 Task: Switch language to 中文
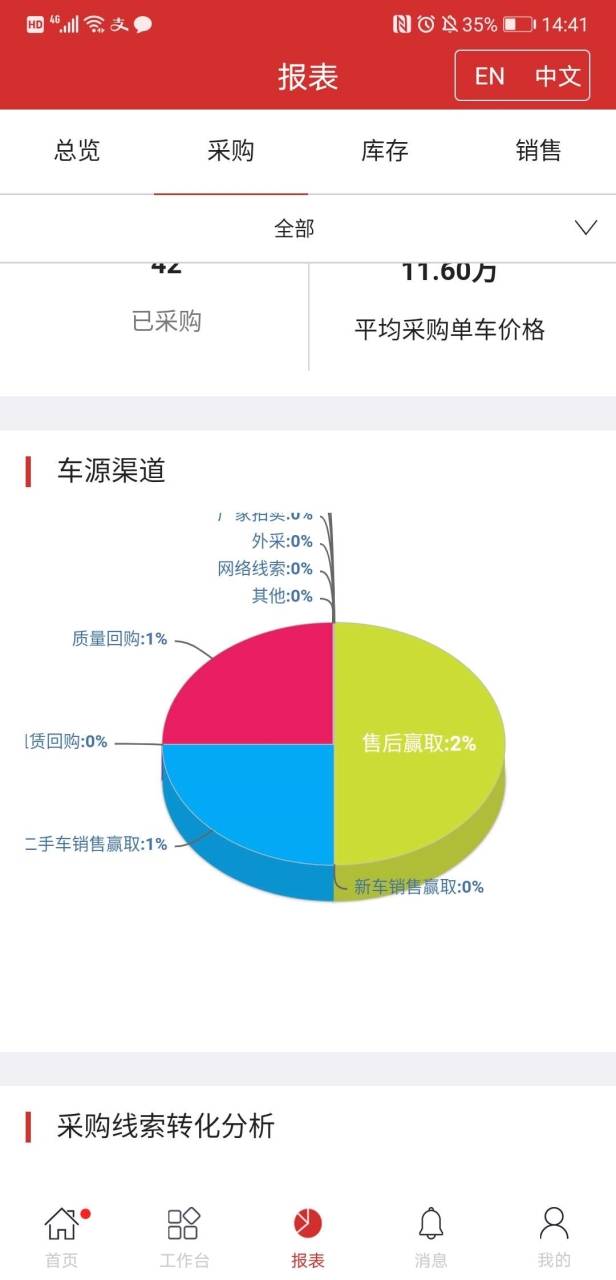coord(557,76)
